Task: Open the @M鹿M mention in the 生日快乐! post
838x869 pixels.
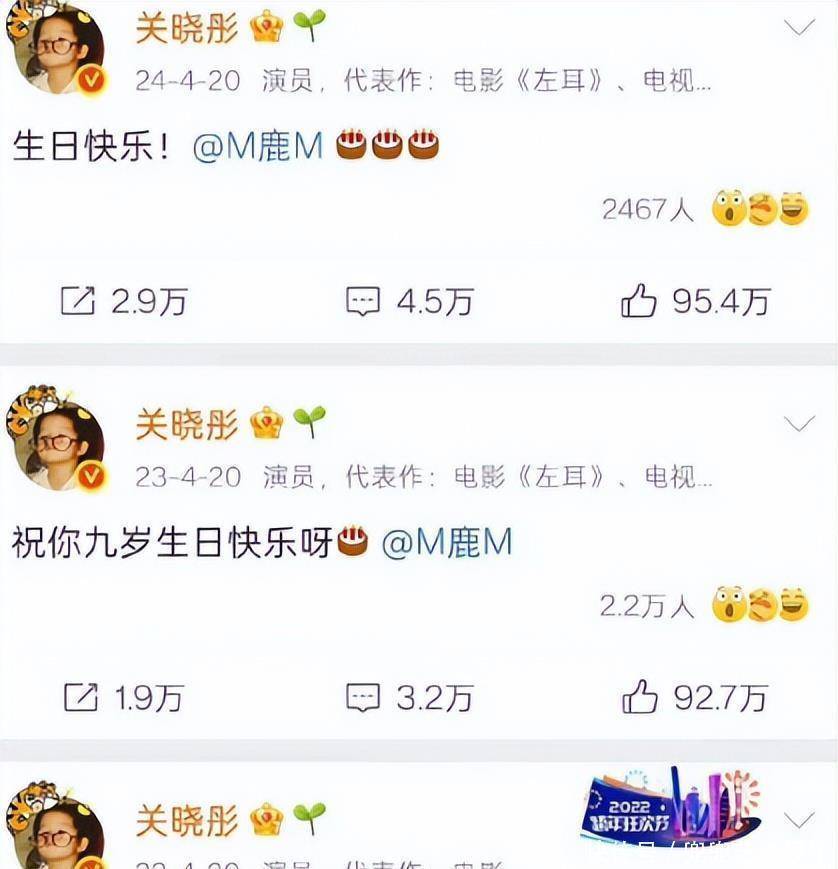Action: (257, 147)
